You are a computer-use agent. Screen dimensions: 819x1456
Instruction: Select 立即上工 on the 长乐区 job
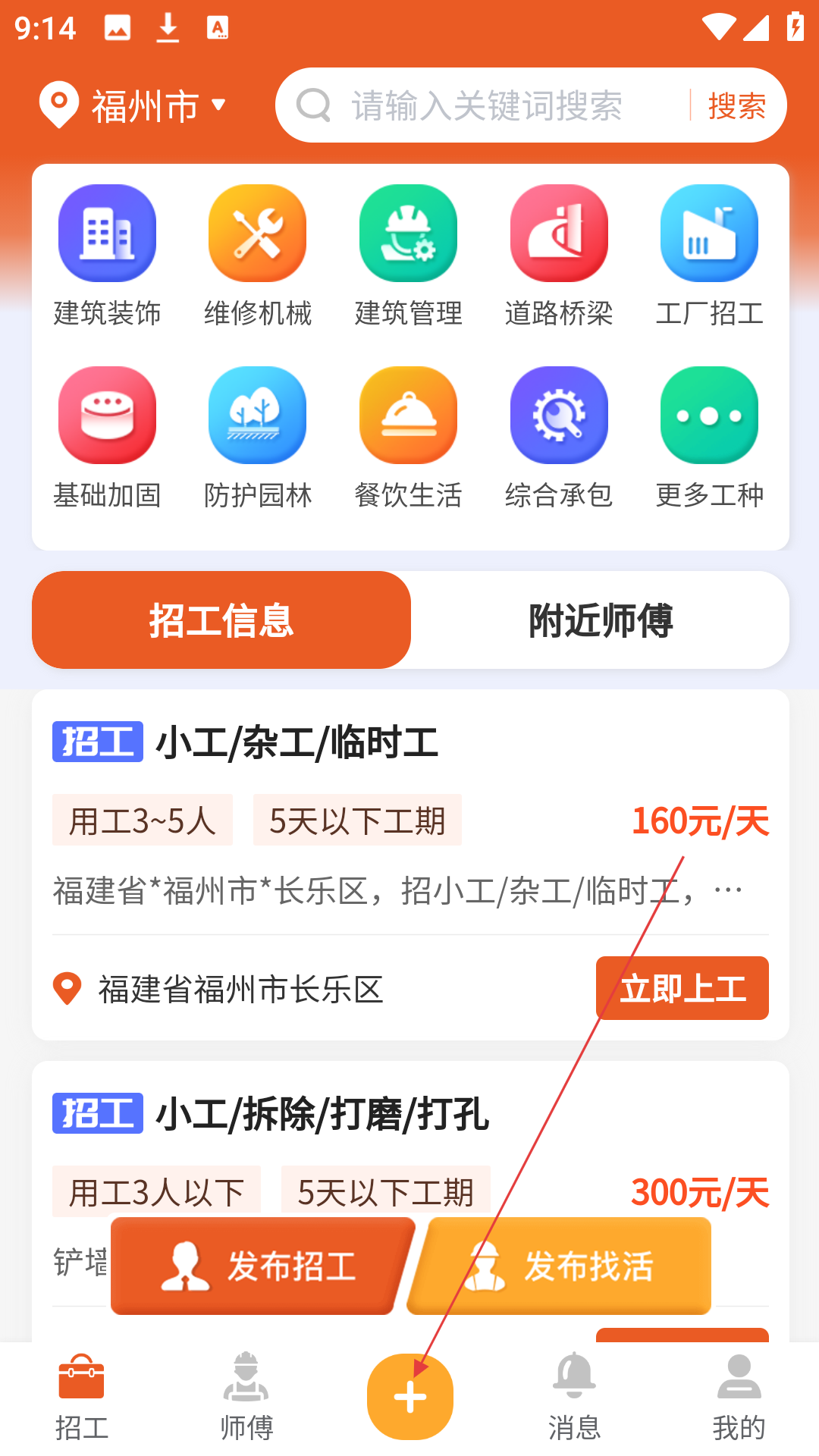coord(682,988)
